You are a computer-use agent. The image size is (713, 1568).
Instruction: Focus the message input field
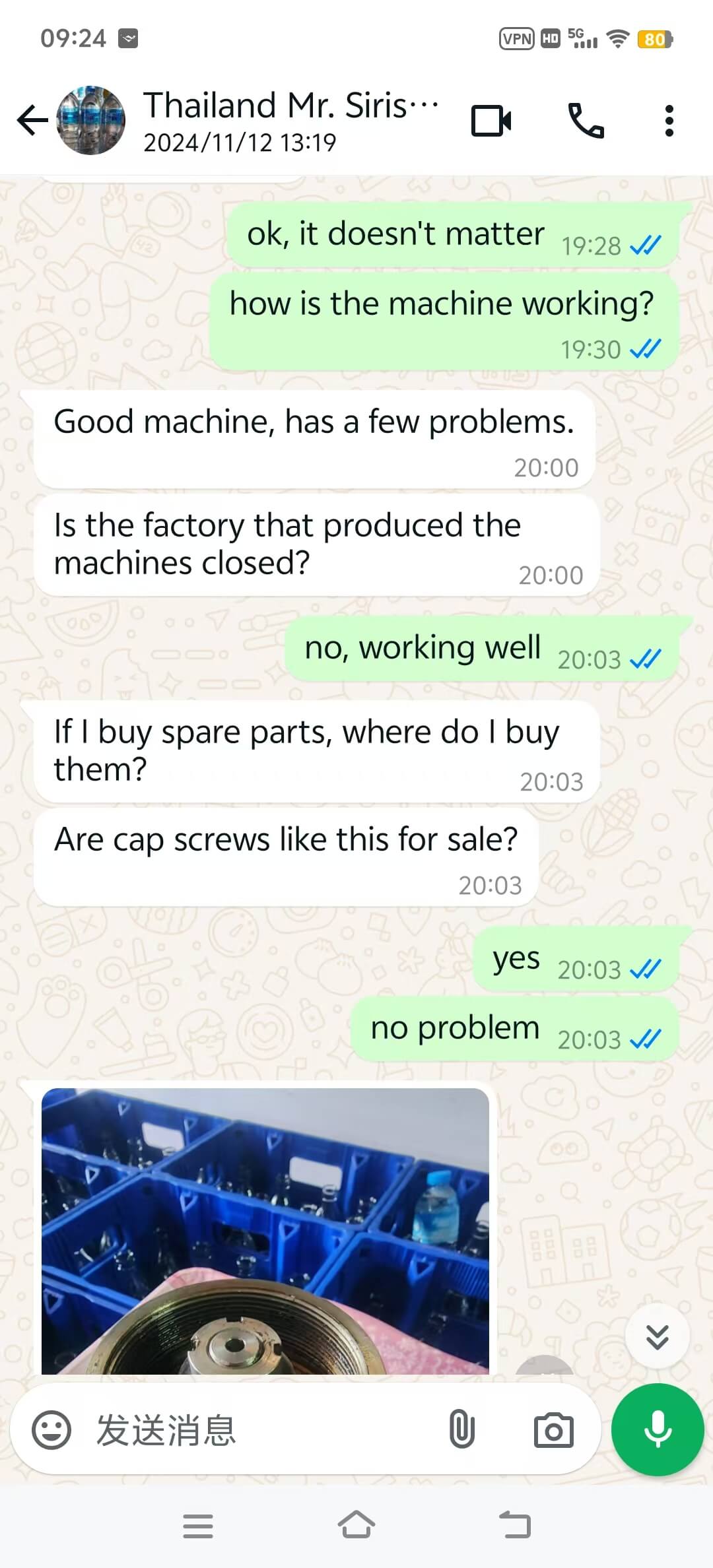(264, 1429)
